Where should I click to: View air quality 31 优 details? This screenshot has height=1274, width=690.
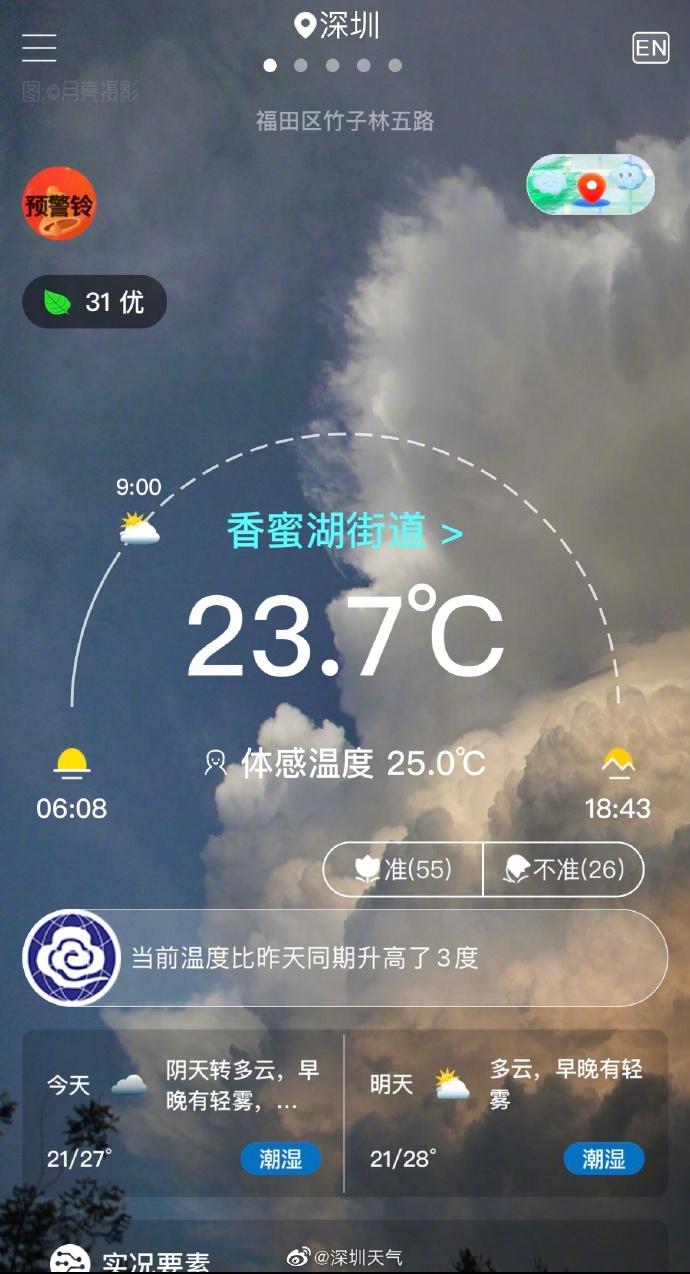click(x=94, y=302)
